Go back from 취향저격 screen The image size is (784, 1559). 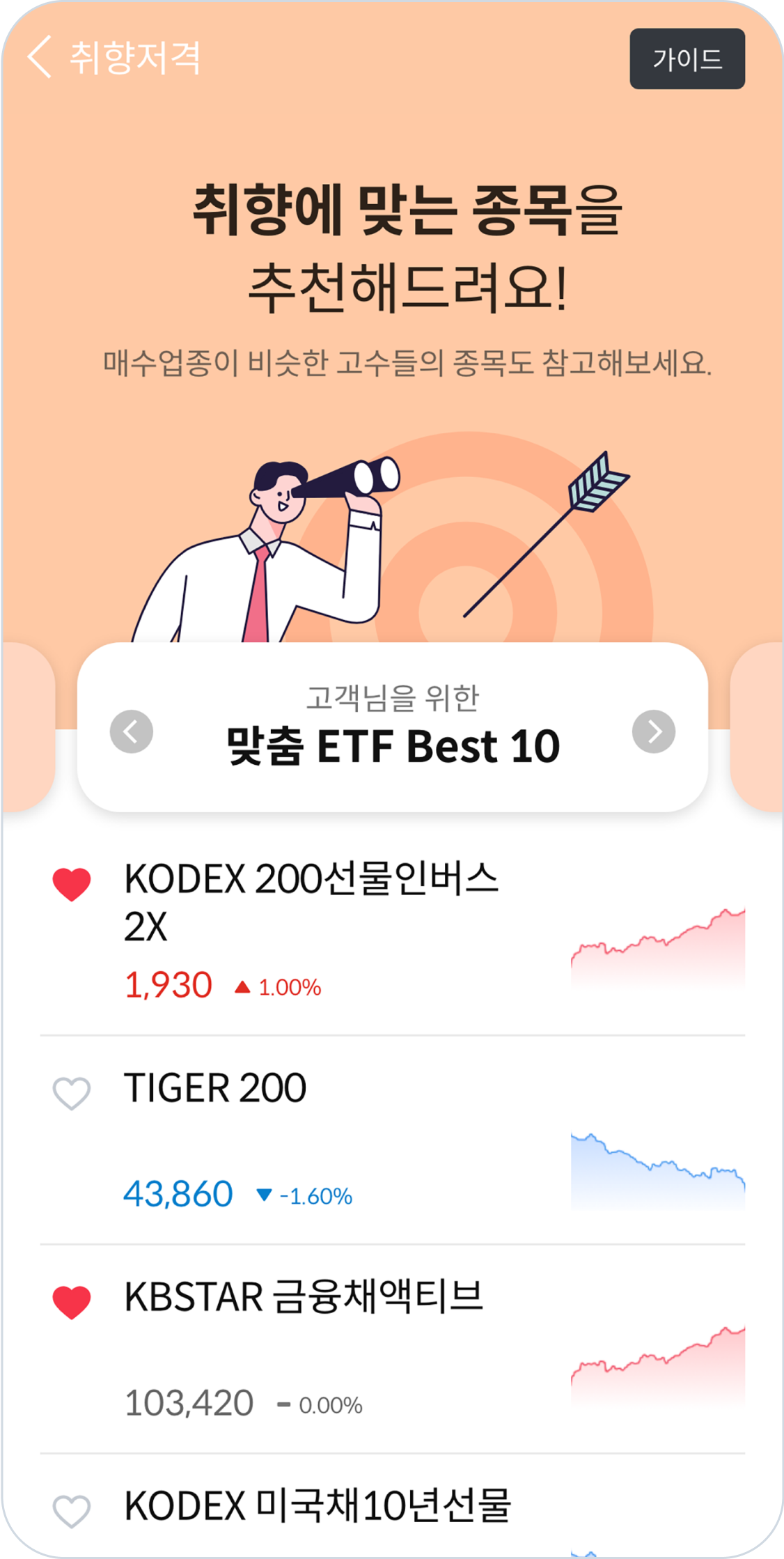click(40, 57)
